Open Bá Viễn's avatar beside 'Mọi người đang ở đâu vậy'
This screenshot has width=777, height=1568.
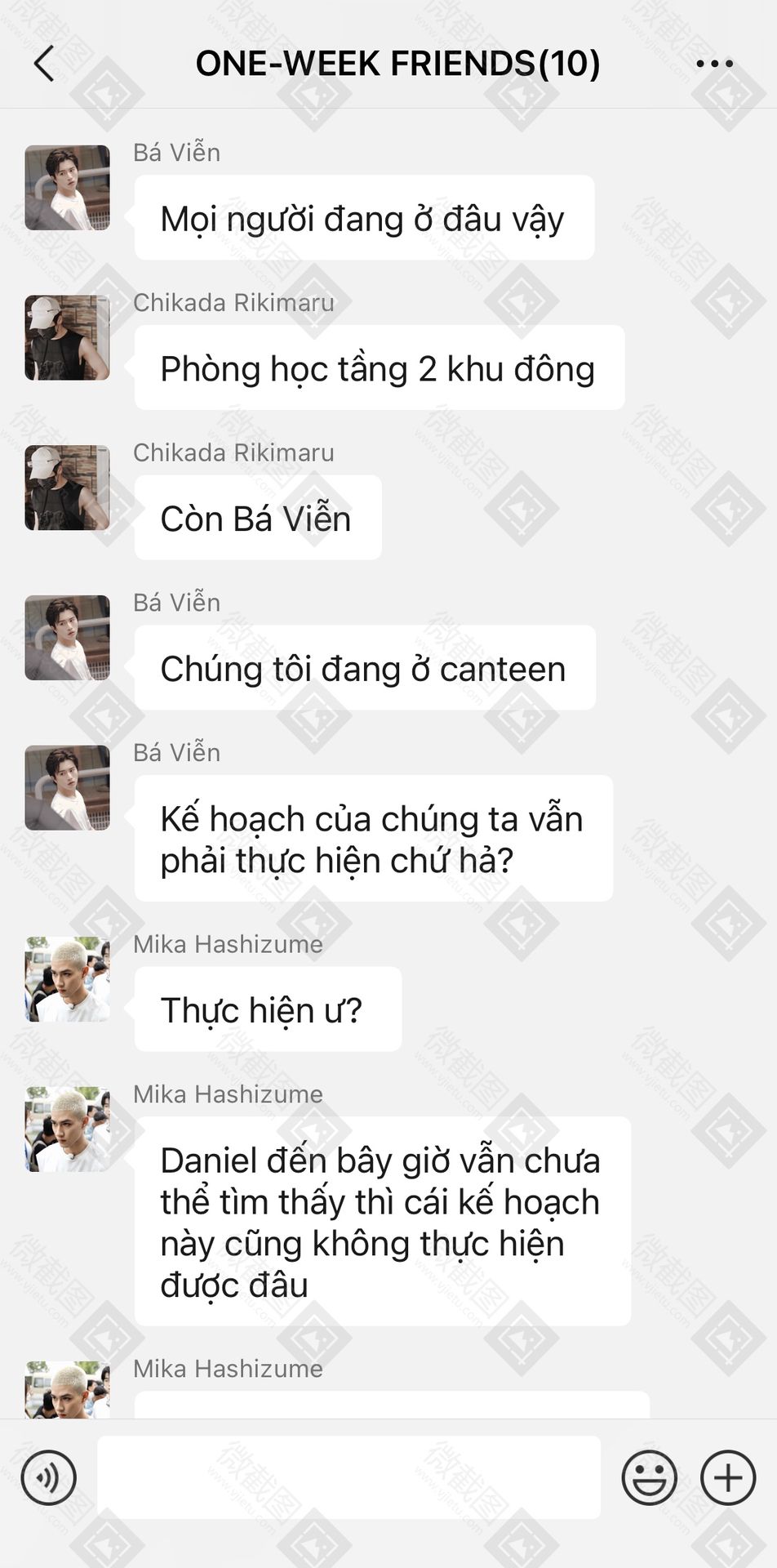67,188
